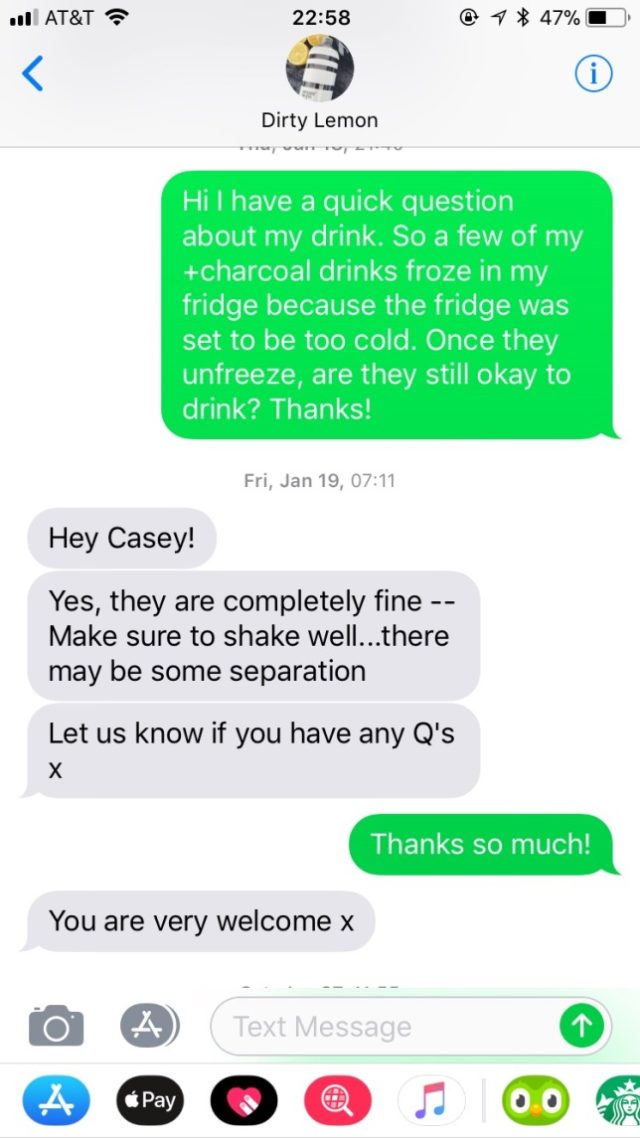Viewport: 640px width, 1138px height.
Task: Send the message with the green arrow
Action: pyautogui.click(x=581, y=1025)
